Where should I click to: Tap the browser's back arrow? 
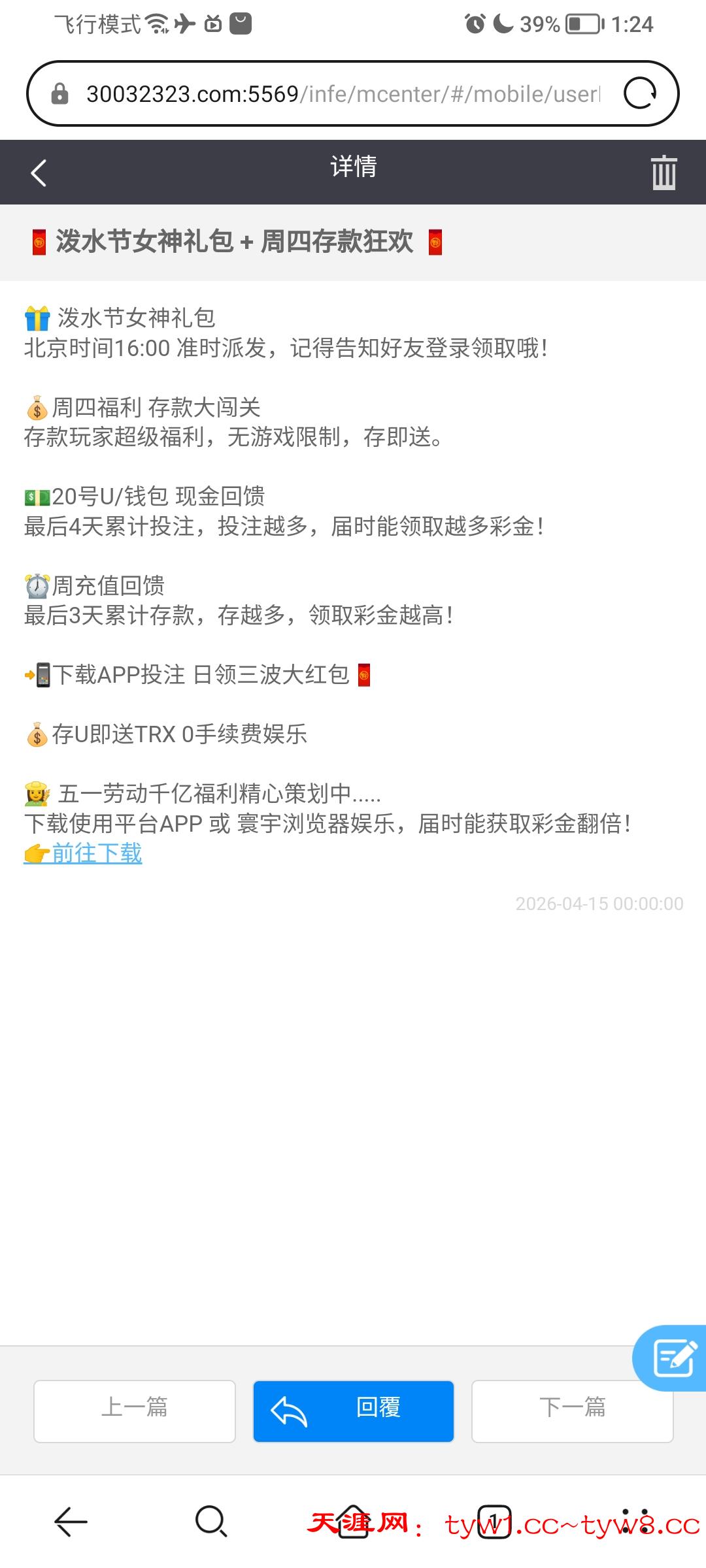point(71,1522)
